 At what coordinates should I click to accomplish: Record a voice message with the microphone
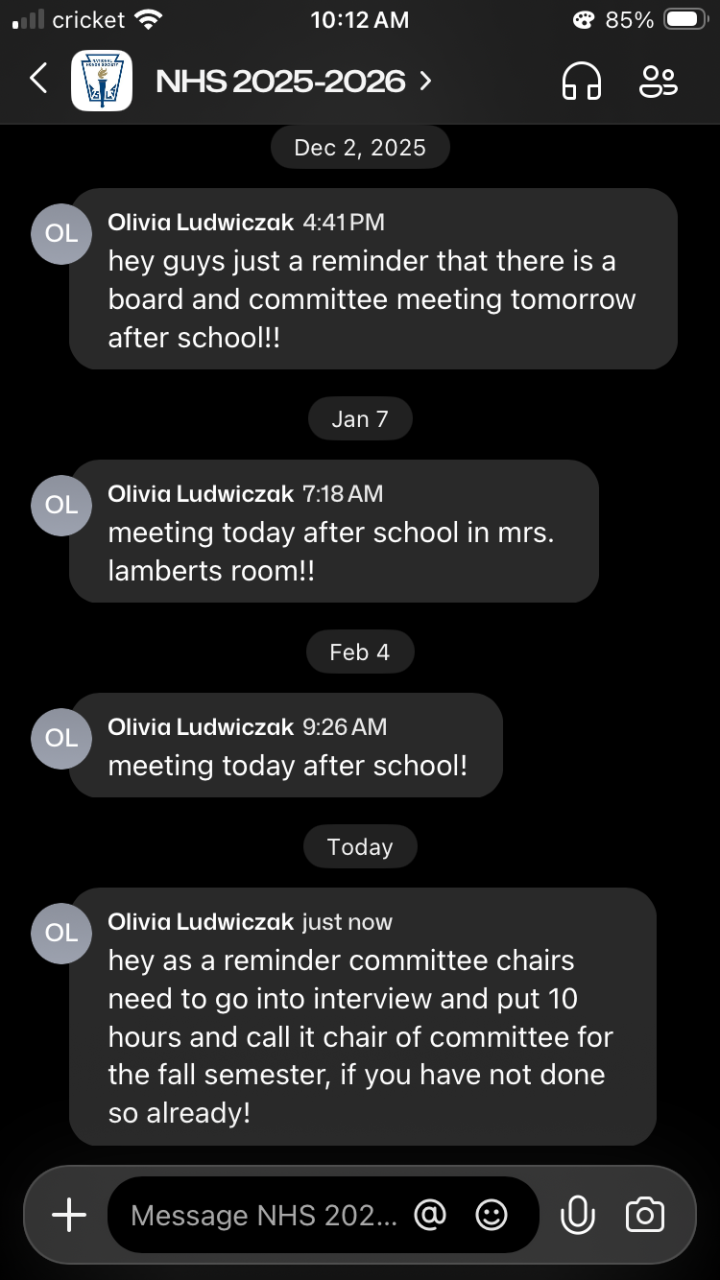pyautogui.click(x=577, y=1215)
